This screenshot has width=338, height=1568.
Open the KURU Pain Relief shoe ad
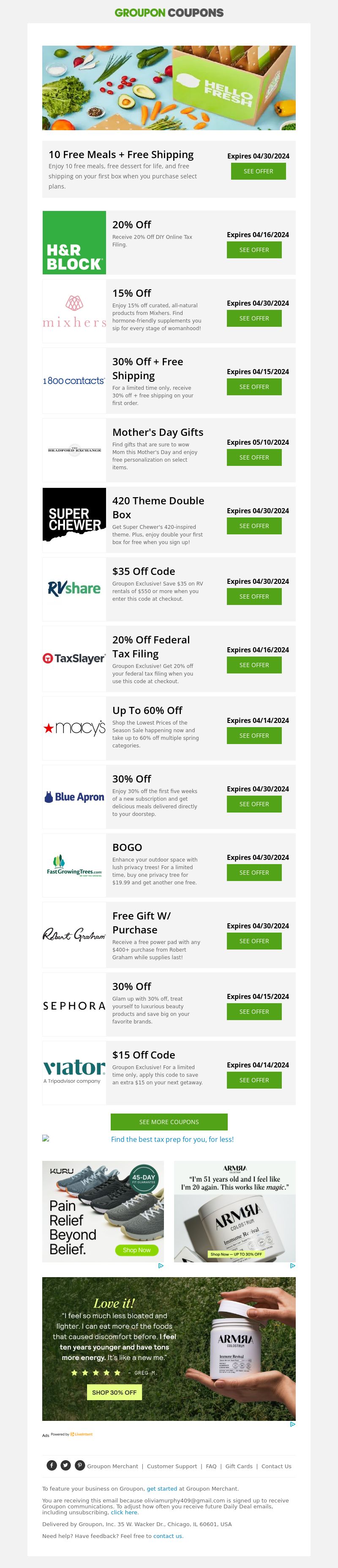(103, 1211)
